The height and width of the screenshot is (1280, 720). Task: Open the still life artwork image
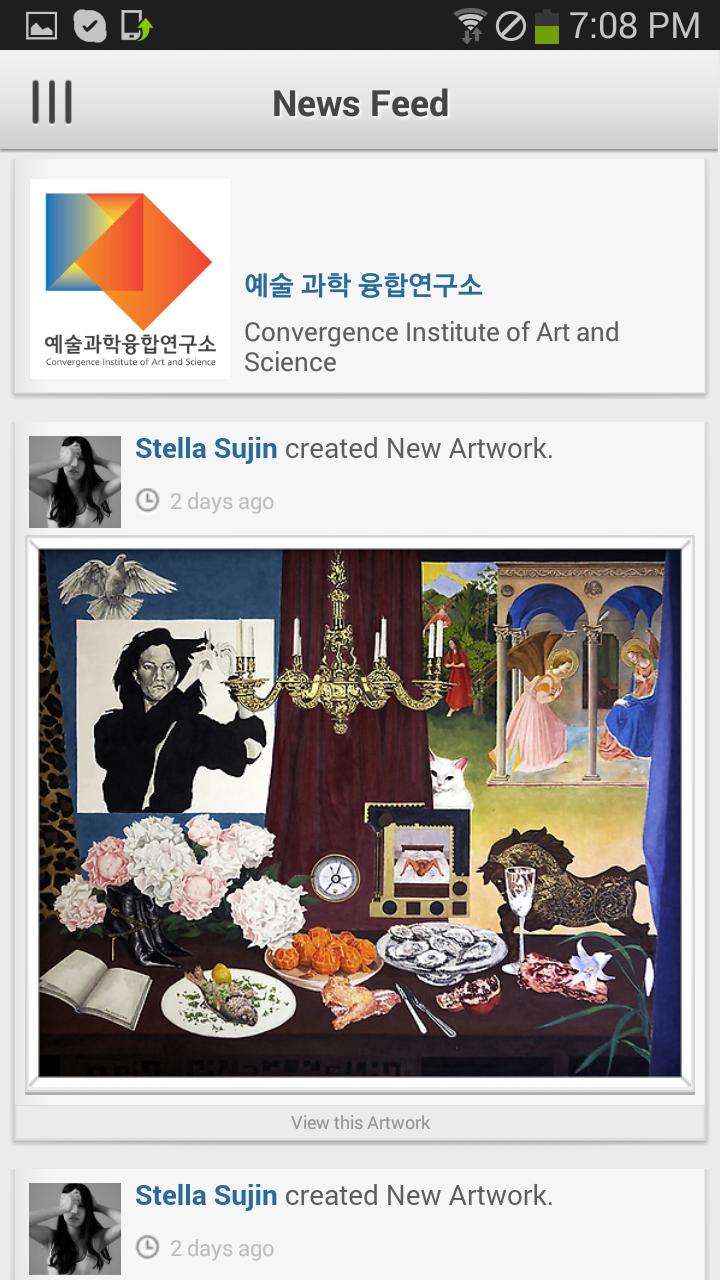(x=360, y=814)
